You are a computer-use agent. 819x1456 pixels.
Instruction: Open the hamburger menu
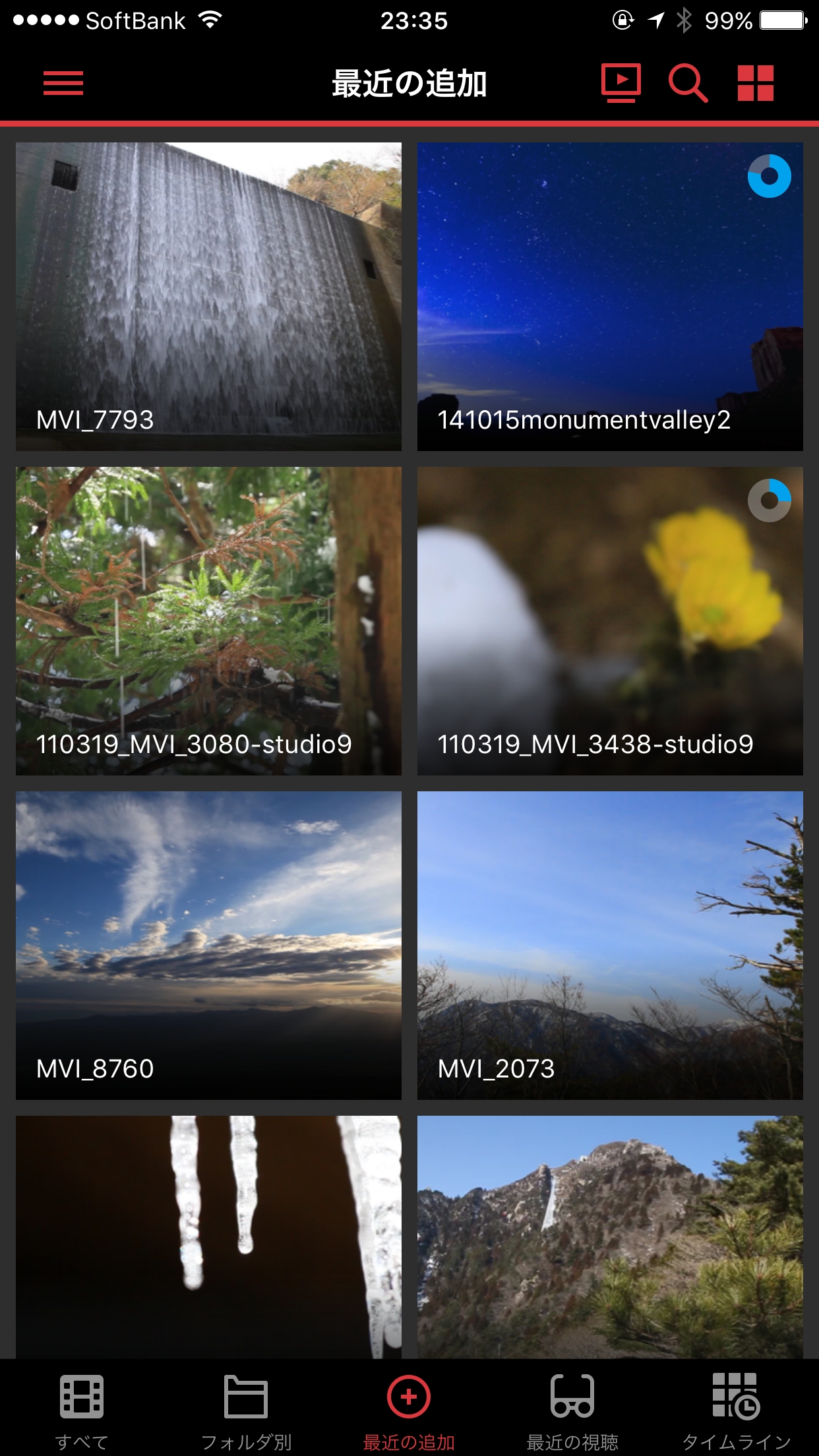(63, 83)
